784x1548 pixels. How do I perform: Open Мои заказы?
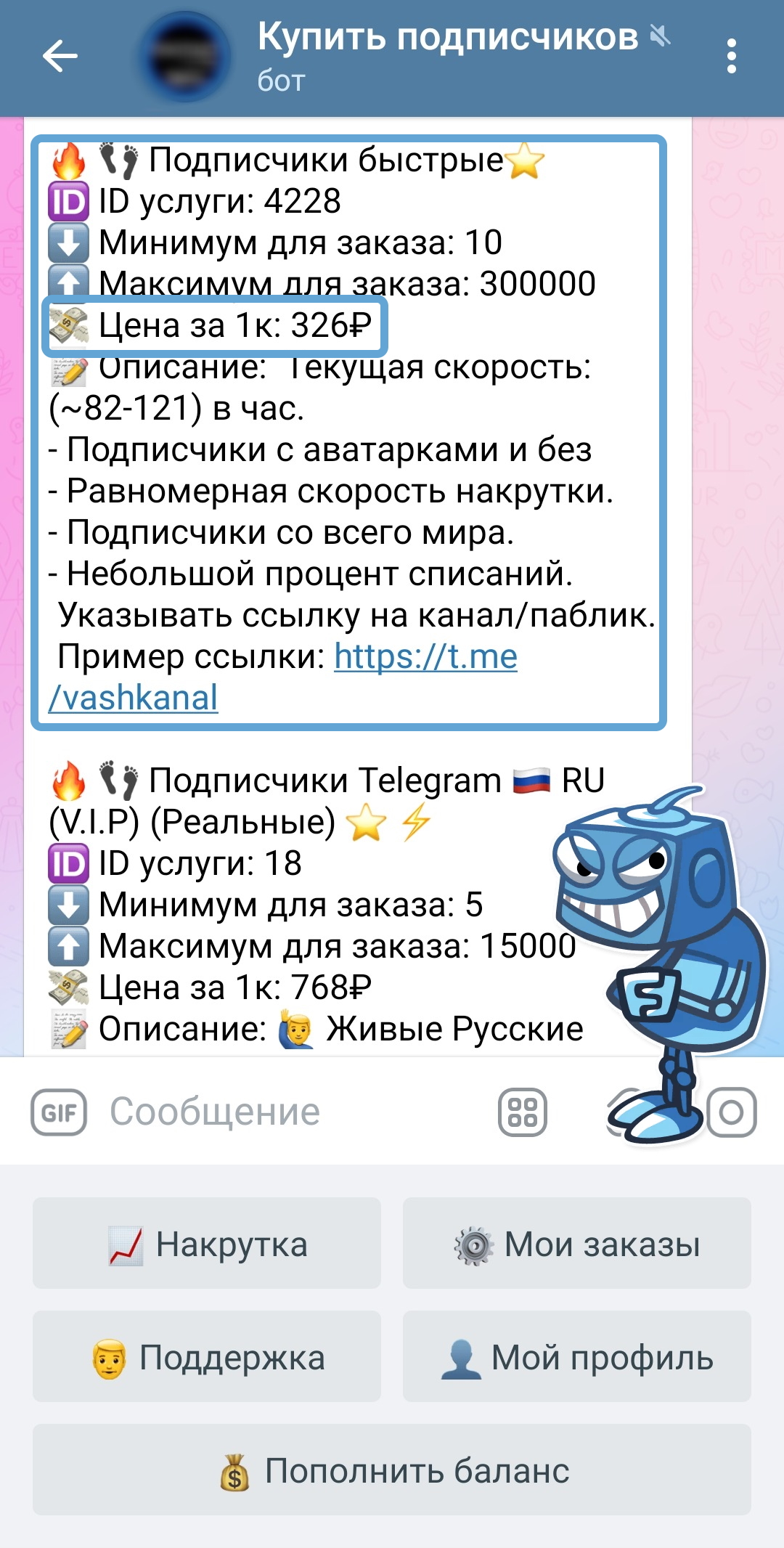[576, 1243]
